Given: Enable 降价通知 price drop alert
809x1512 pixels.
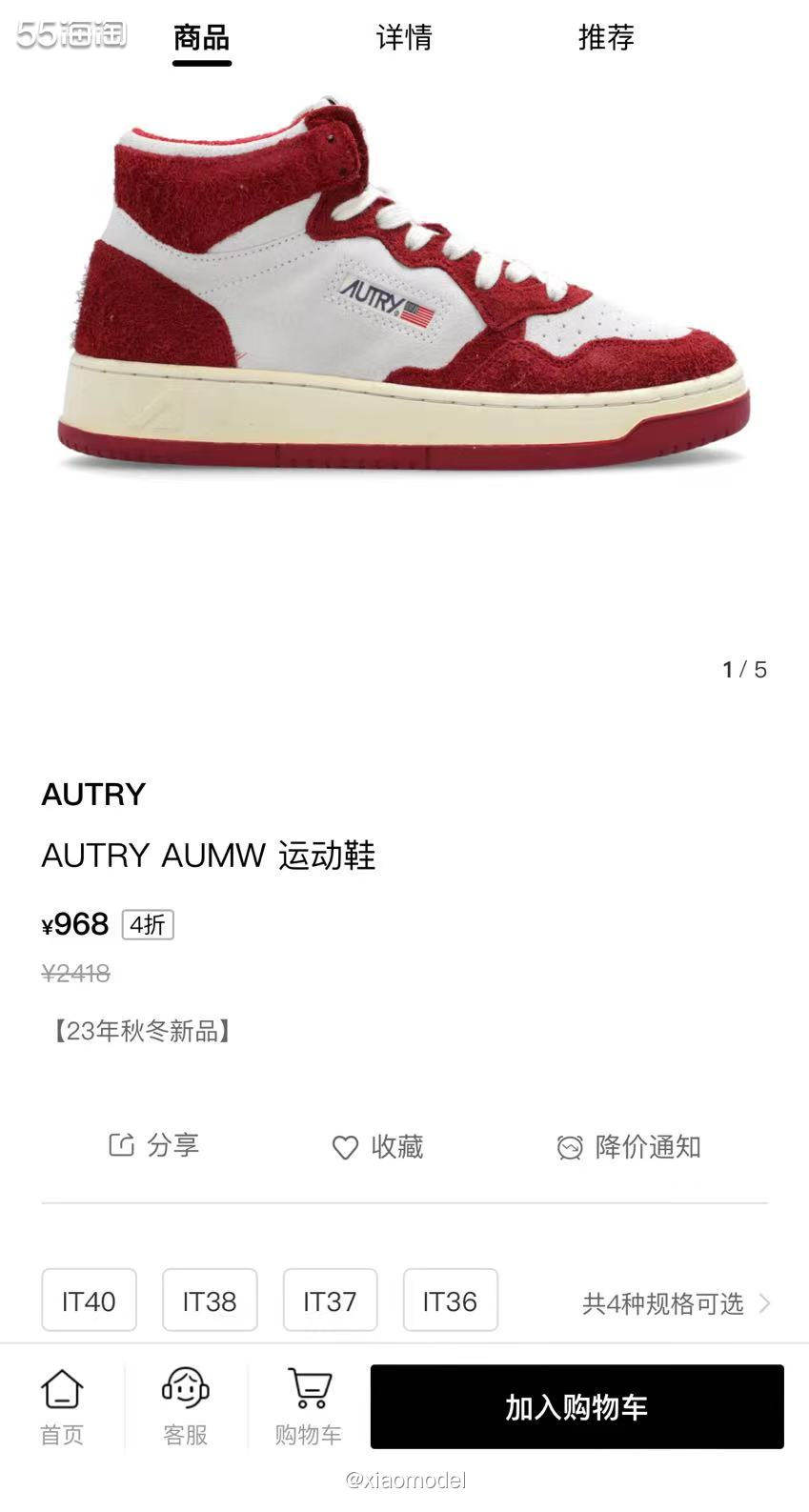Looking at the screenshot, I should (629, 1146).
